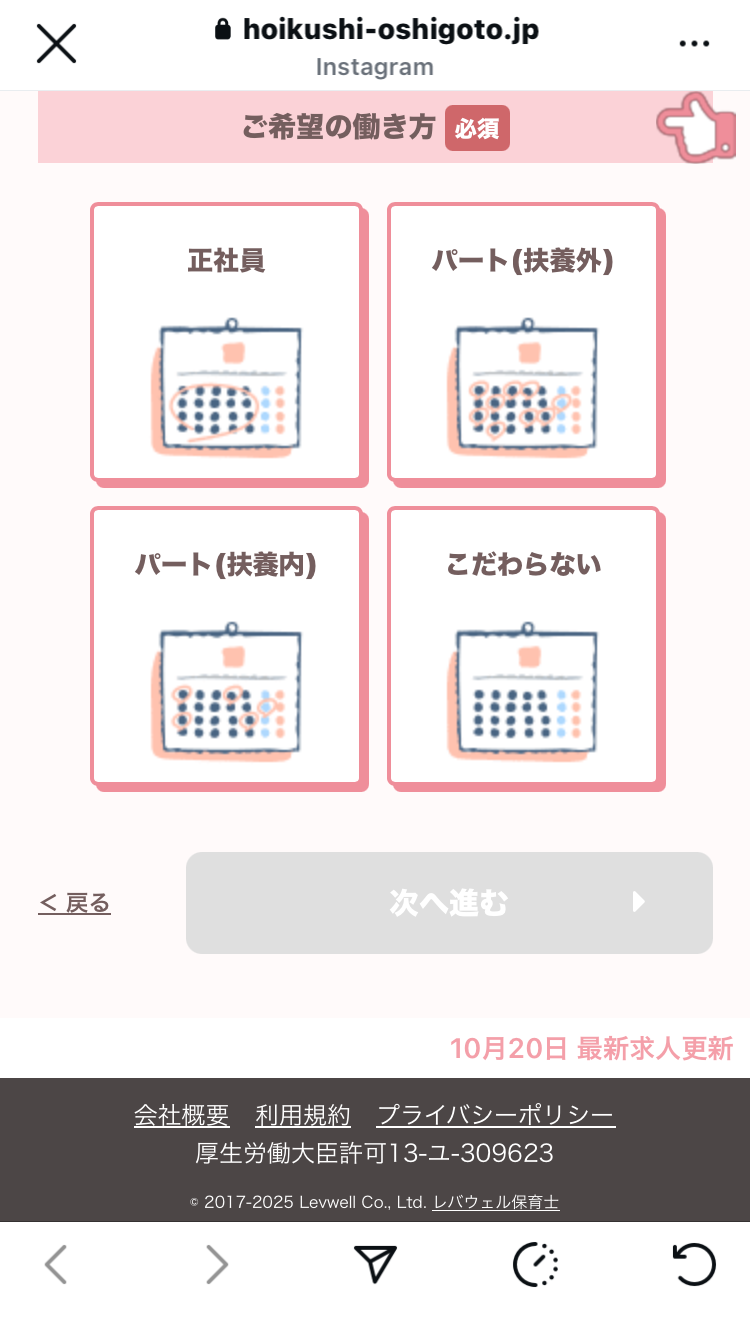Image resolution: width=750 pixels, height=1334 pixels.
Task: Select こだわらない as work preference
Action: click(522, 646)
